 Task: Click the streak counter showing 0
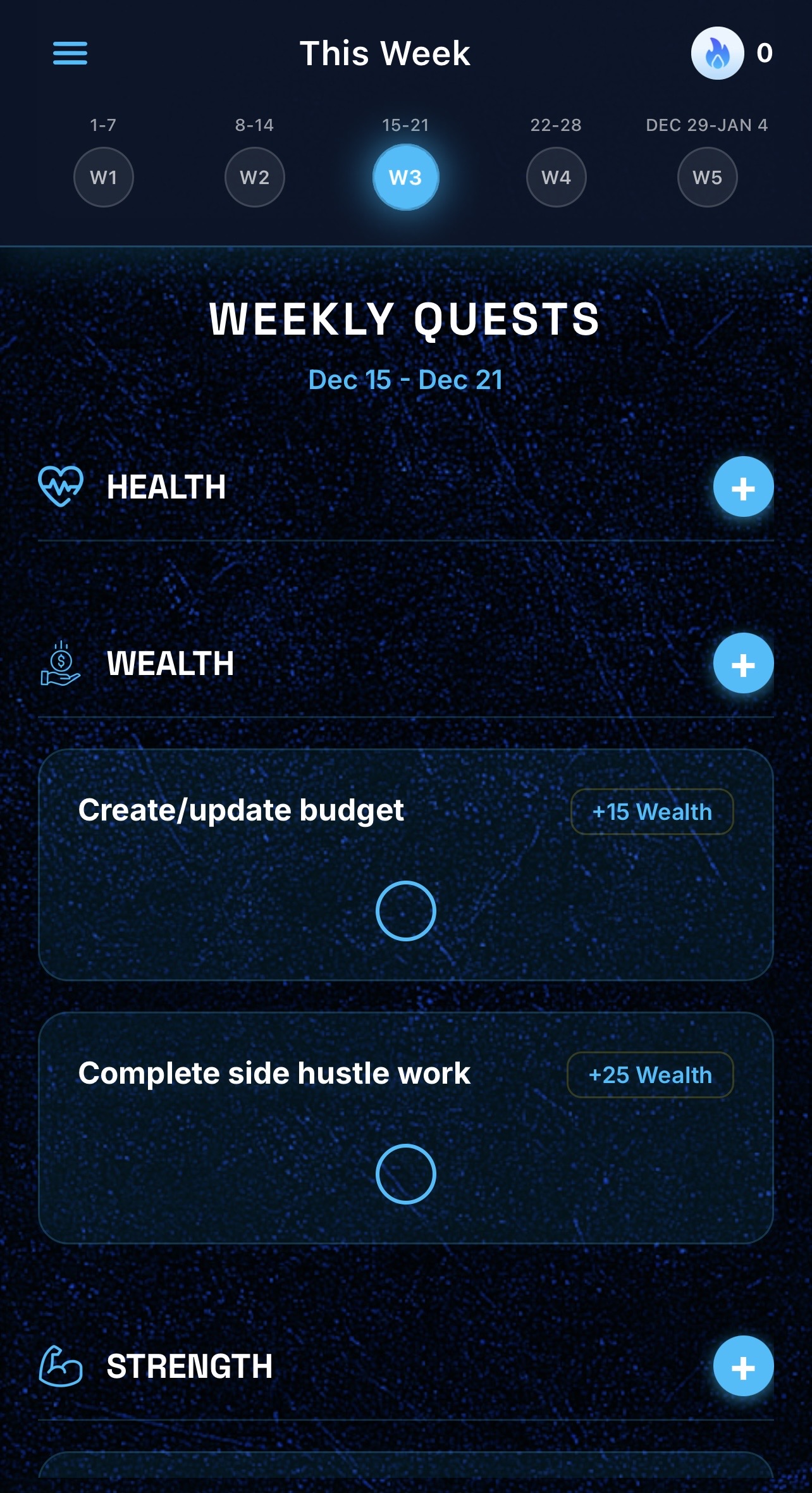(x=762, y=54)
